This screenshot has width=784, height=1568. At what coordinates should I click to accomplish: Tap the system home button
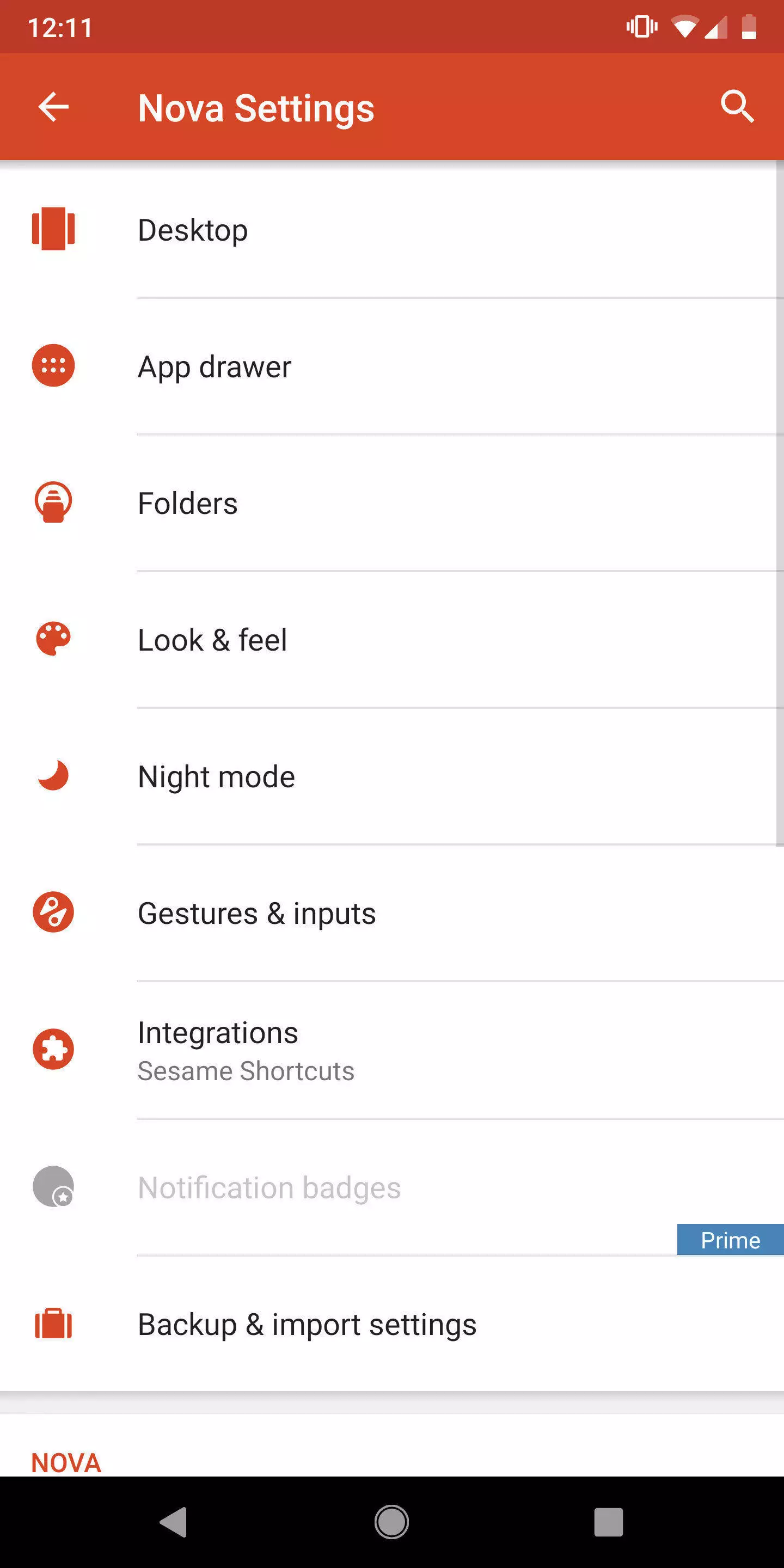391,1522
